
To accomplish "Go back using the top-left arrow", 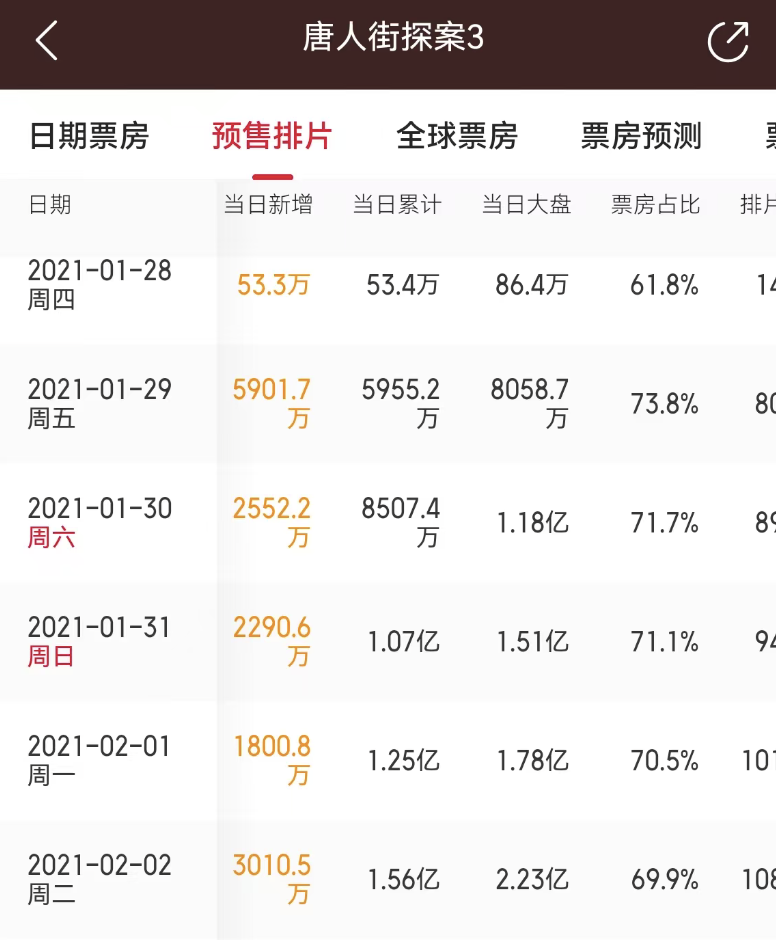I will click(47, 41).
